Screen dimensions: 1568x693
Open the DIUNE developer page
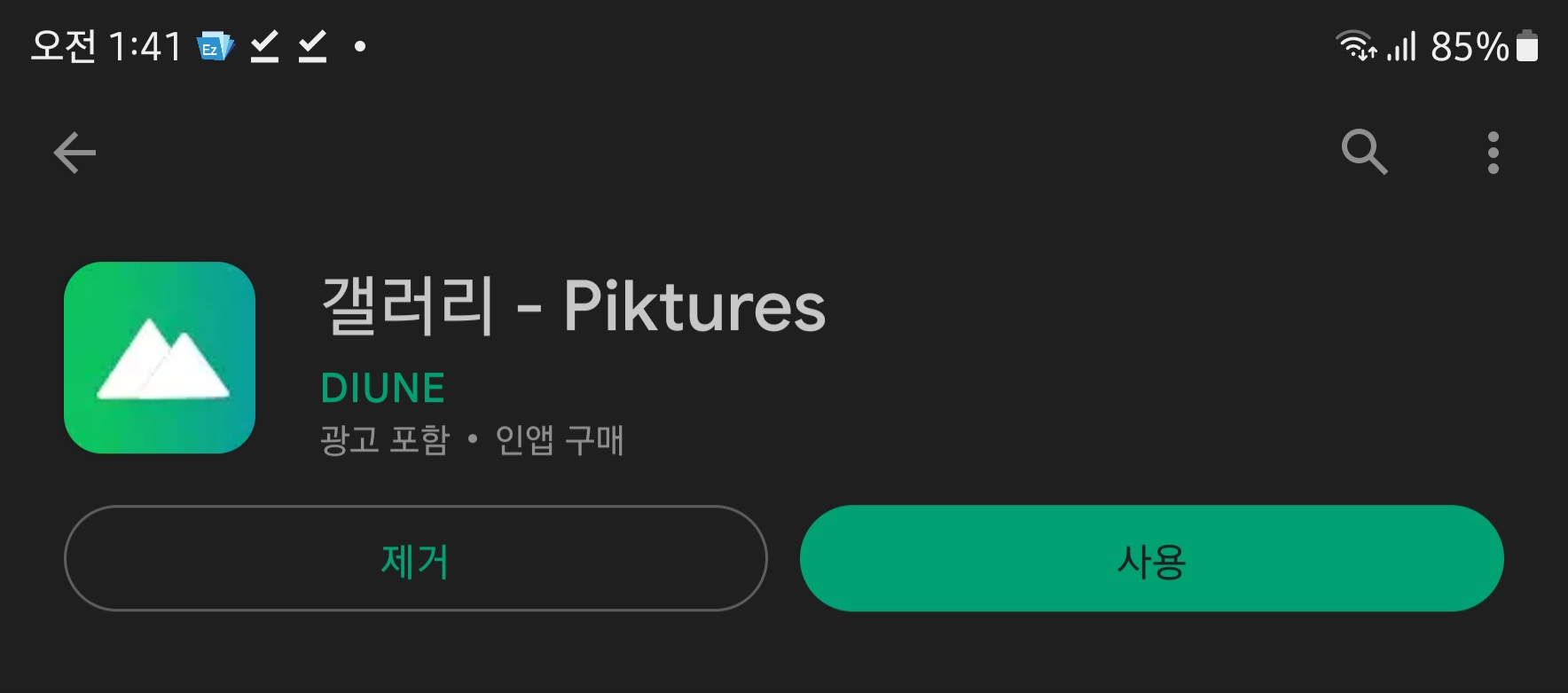tap(382, 388)
